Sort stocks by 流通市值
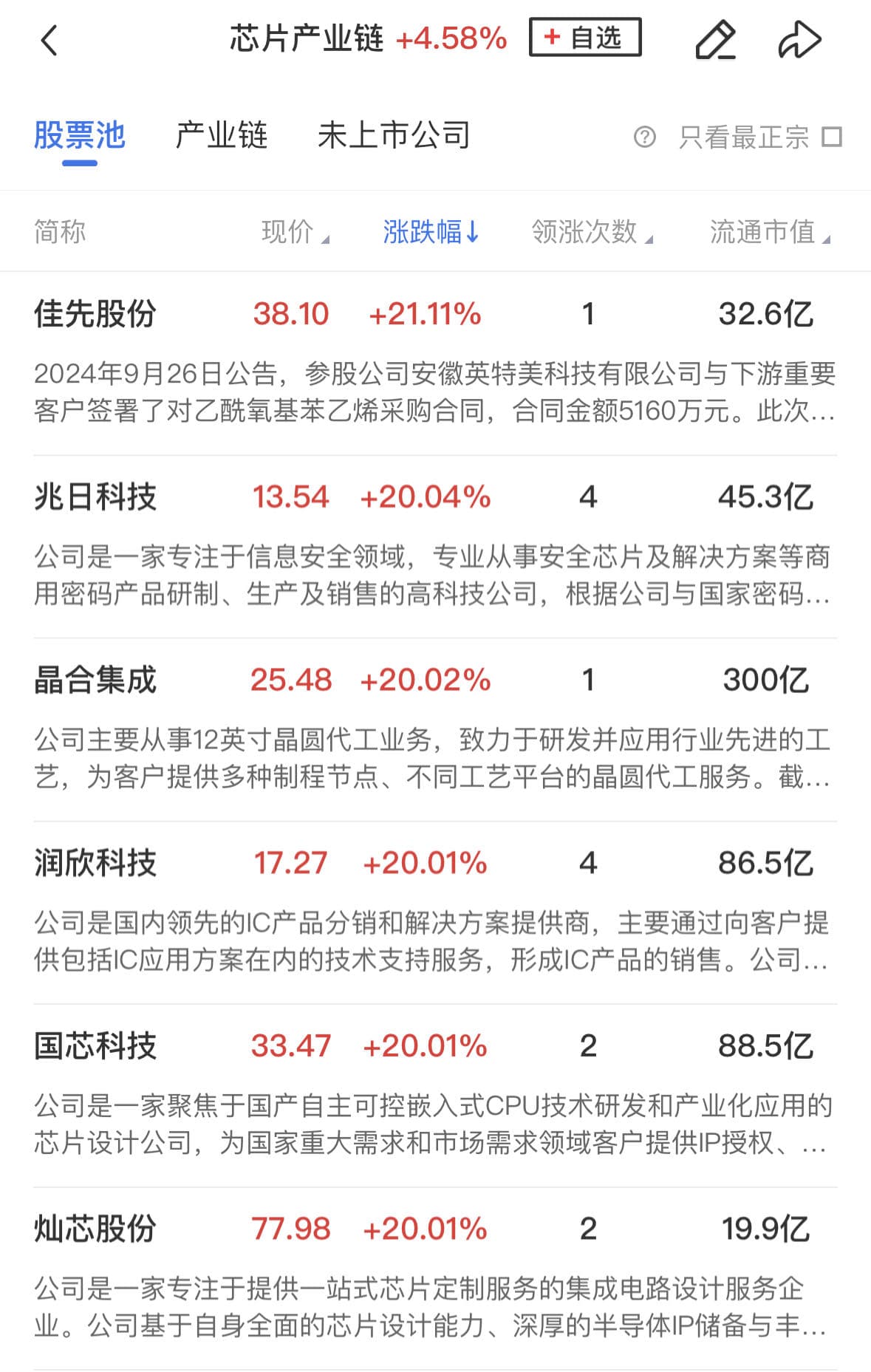Image resolution: width=871 pixels, height=1372 pixels. (x=769, y=232)
